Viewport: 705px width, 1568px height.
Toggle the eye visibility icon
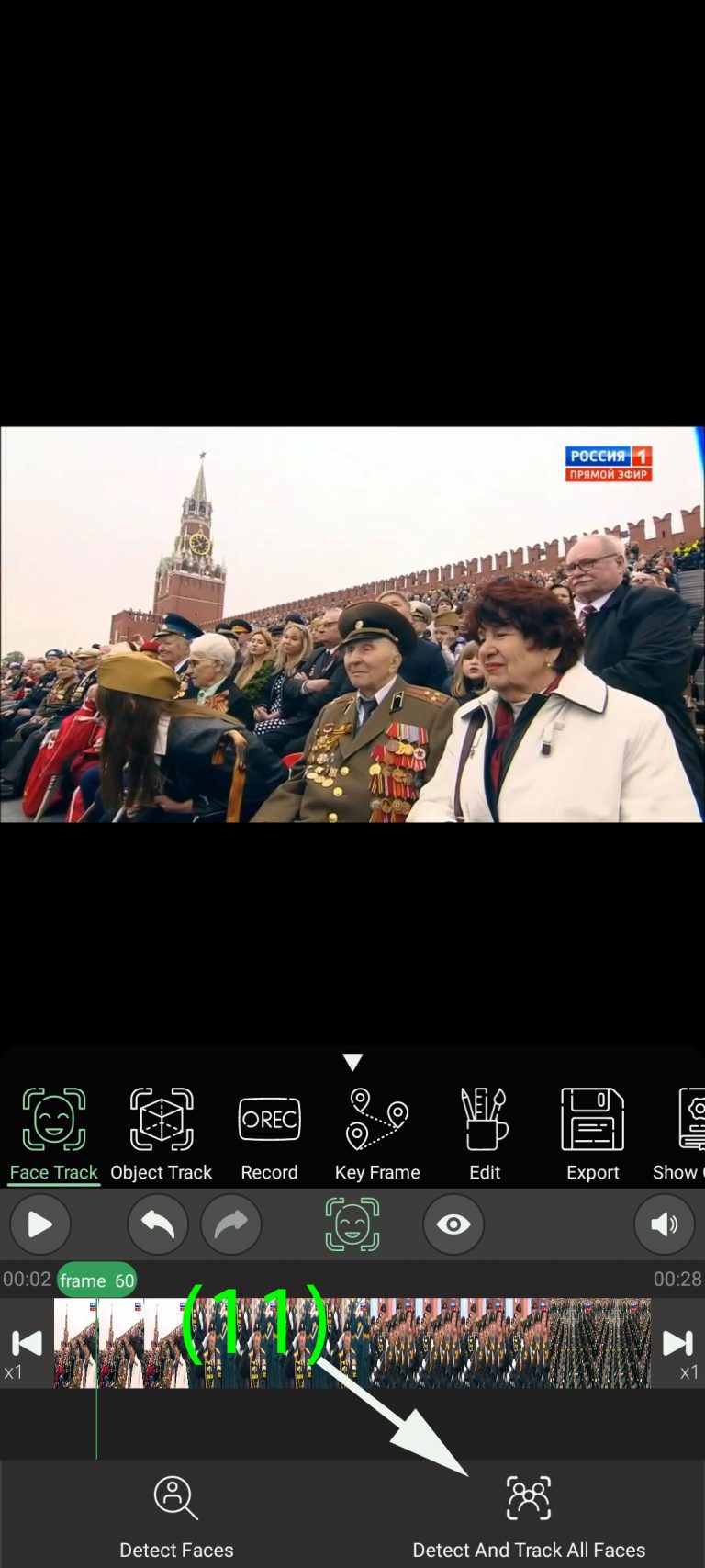453,1224
